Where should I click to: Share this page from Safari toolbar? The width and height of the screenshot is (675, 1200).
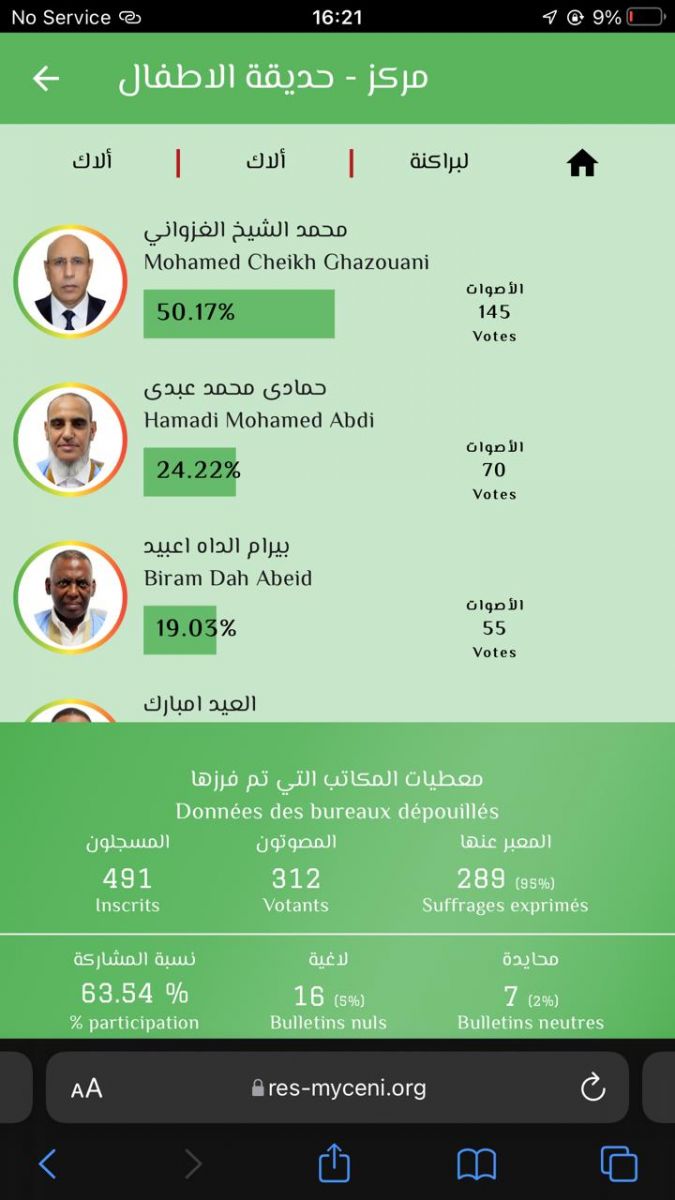[335, 1164]
